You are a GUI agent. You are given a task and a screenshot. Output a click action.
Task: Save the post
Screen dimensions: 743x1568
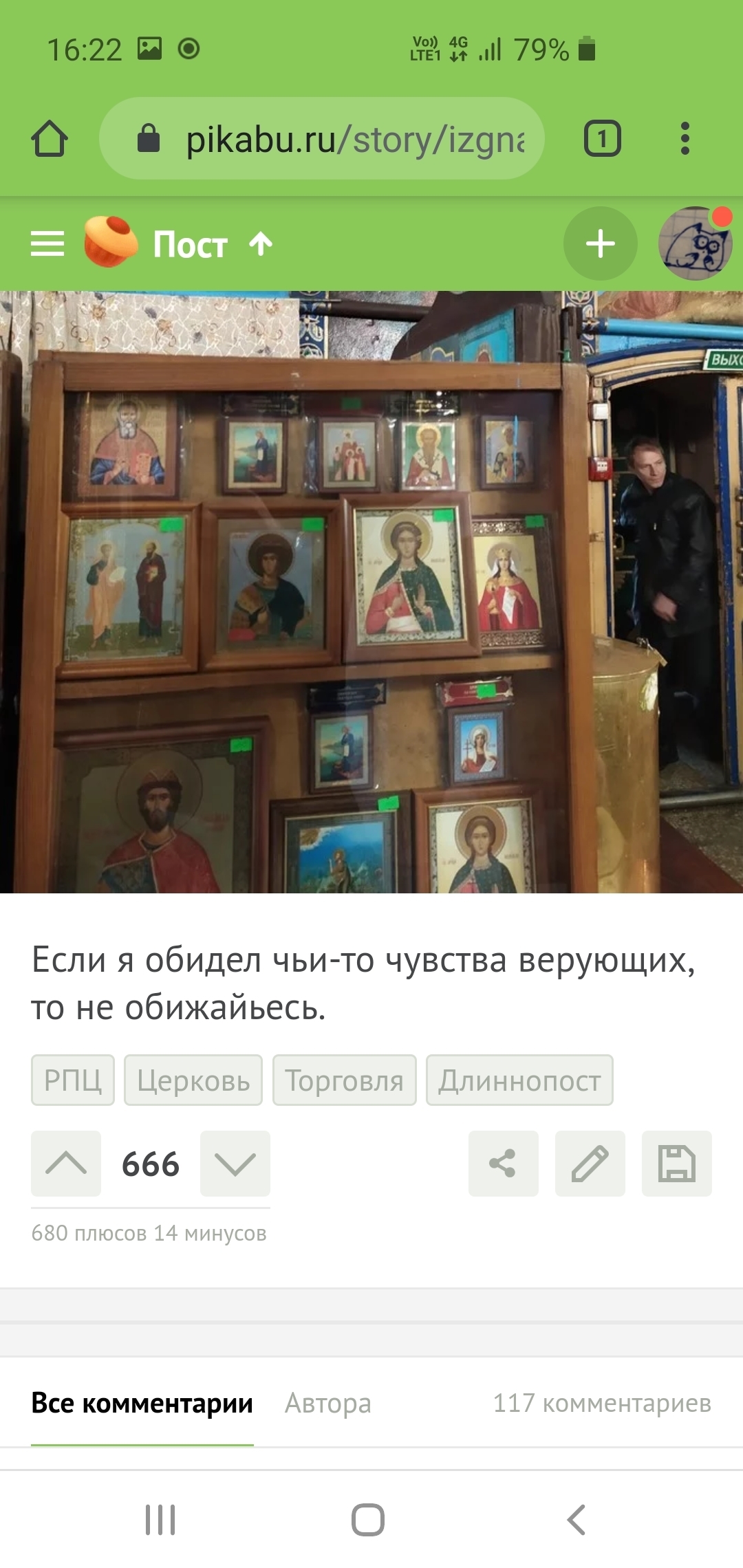click(x=676, y=1164)
